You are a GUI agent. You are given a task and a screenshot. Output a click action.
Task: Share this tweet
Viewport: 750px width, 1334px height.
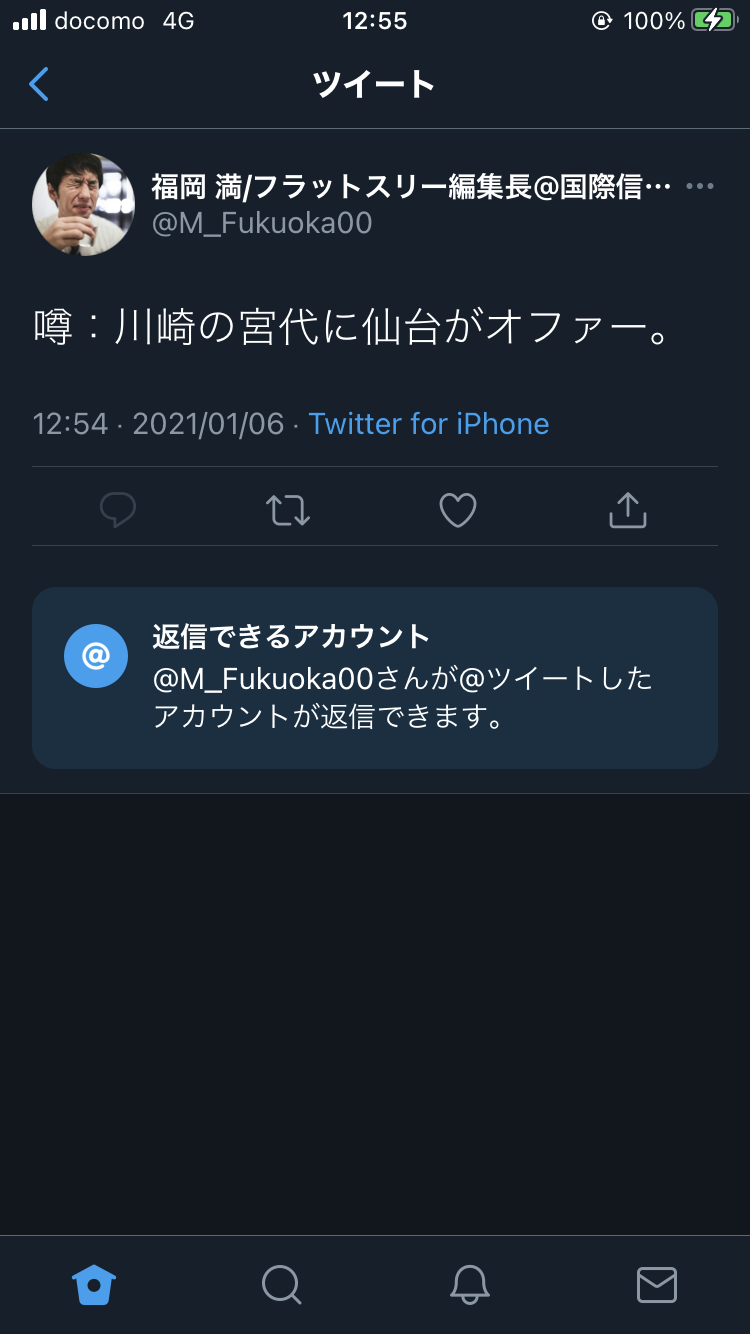628,510
